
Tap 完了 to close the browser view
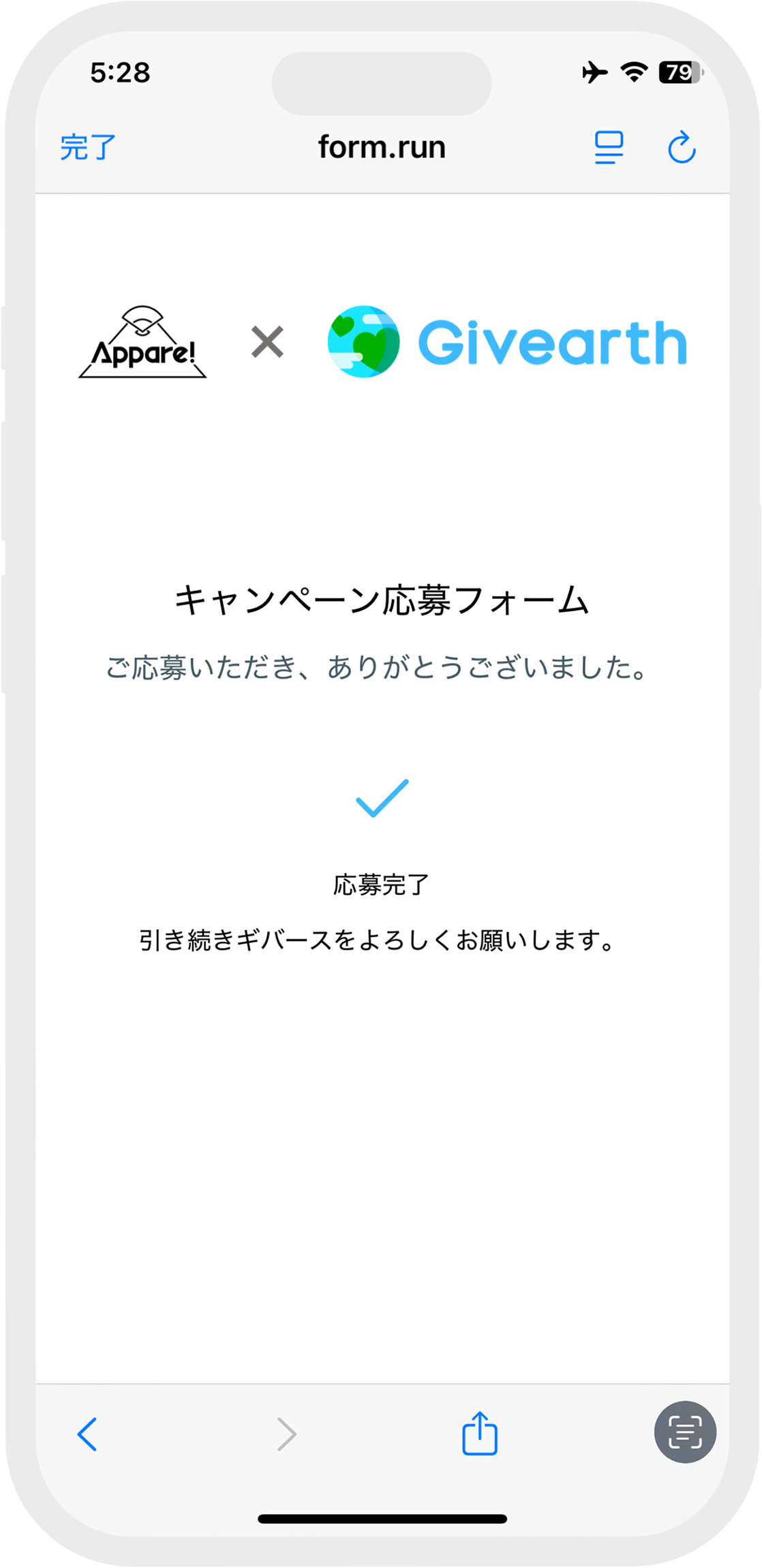point(88,147)
